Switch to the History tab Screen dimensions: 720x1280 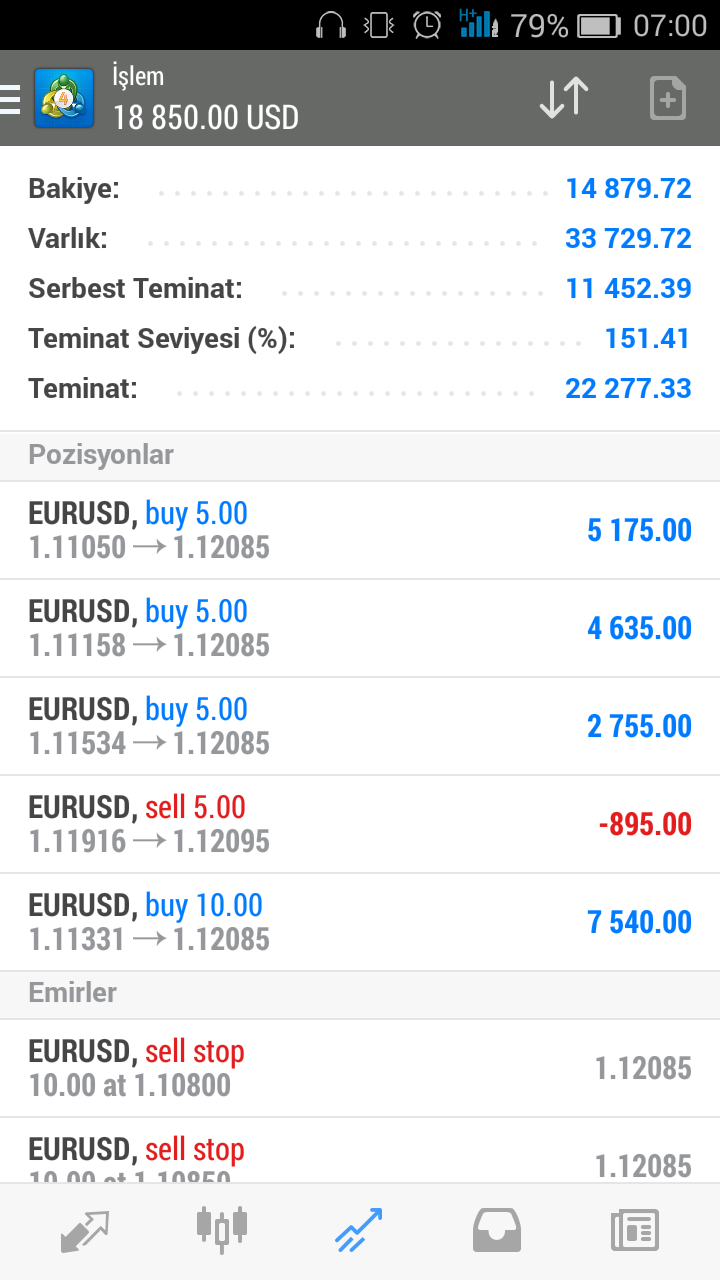(x=496, y=1231)
